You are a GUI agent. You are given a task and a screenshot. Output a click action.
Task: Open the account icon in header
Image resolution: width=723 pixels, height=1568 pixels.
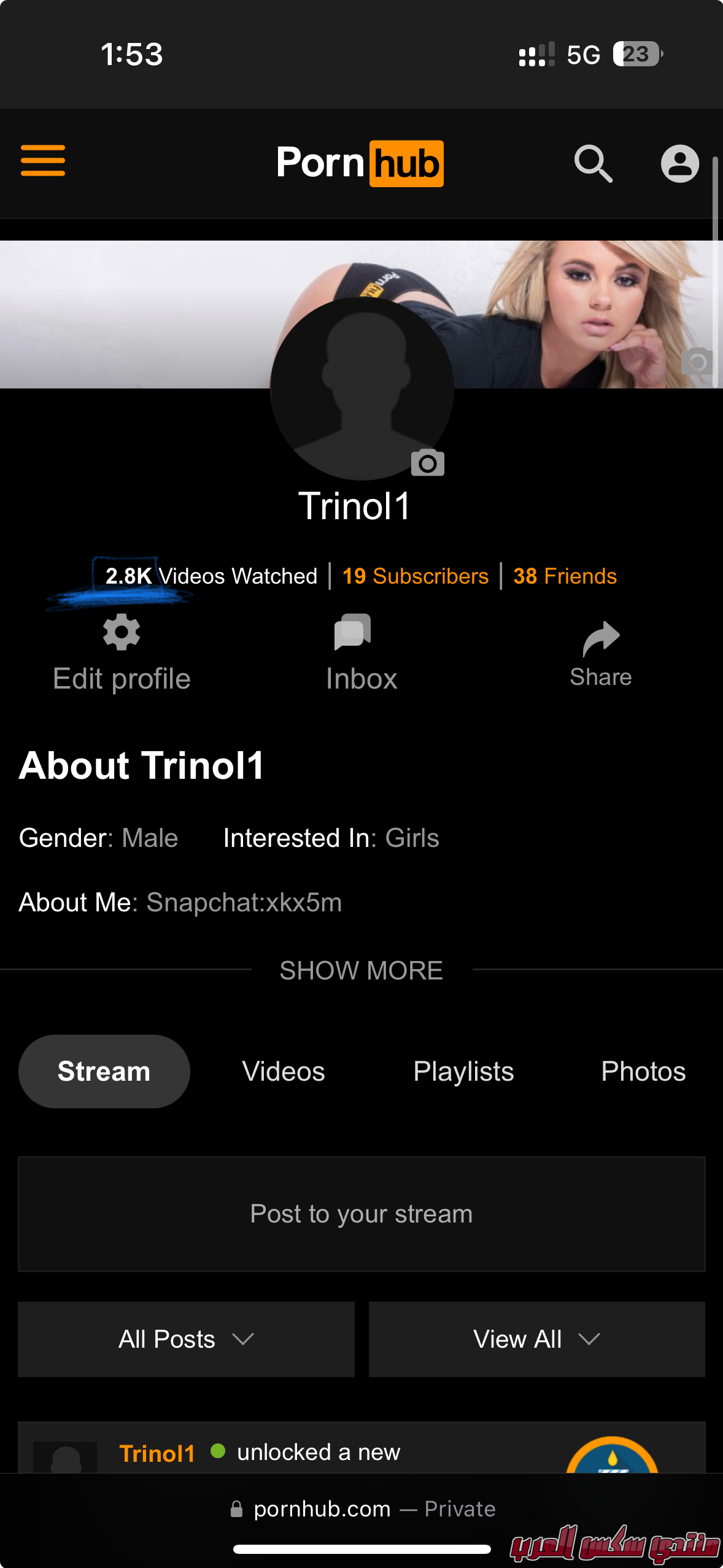679,164
